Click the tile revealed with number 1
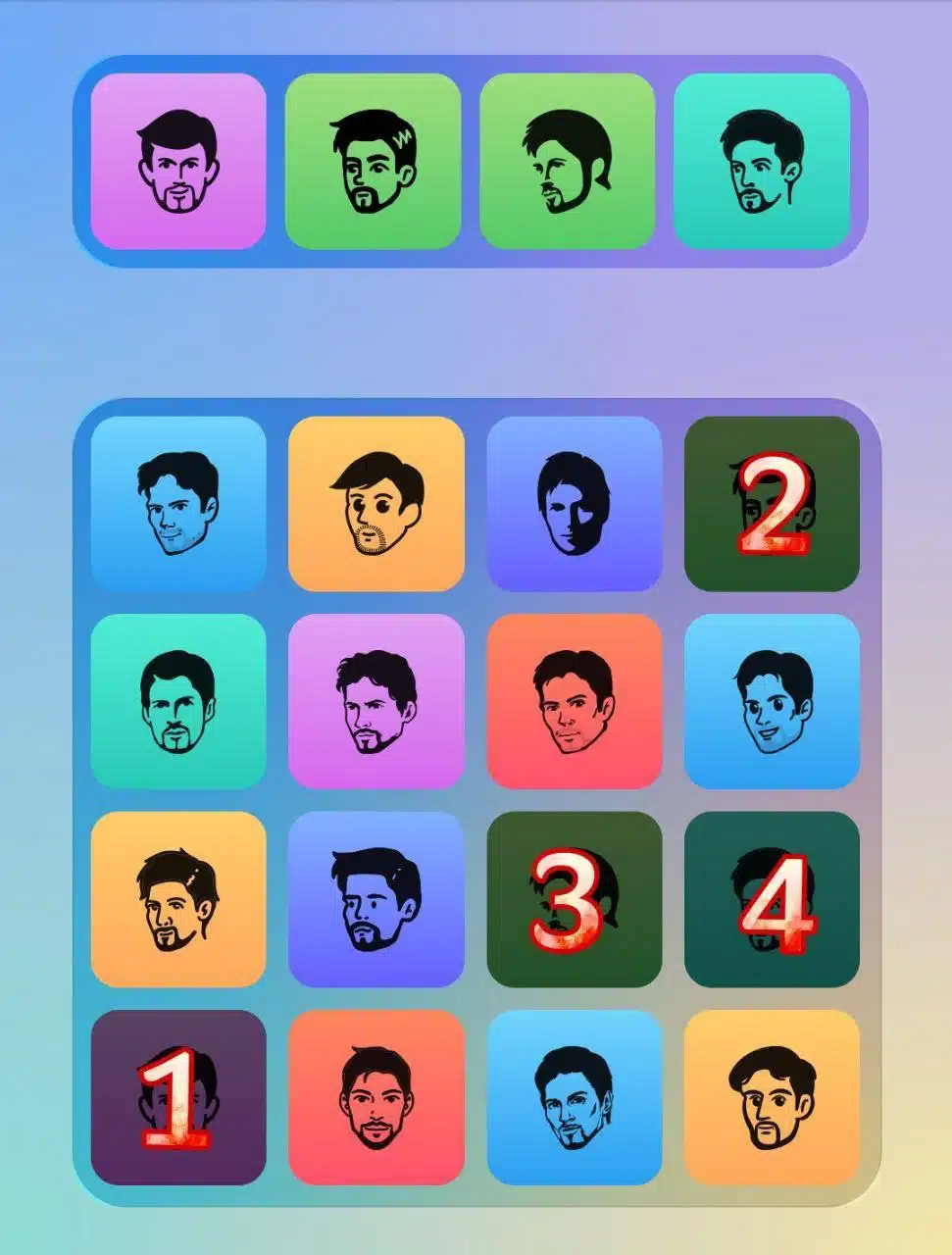952x1255 pixels. click(177, 1100)
